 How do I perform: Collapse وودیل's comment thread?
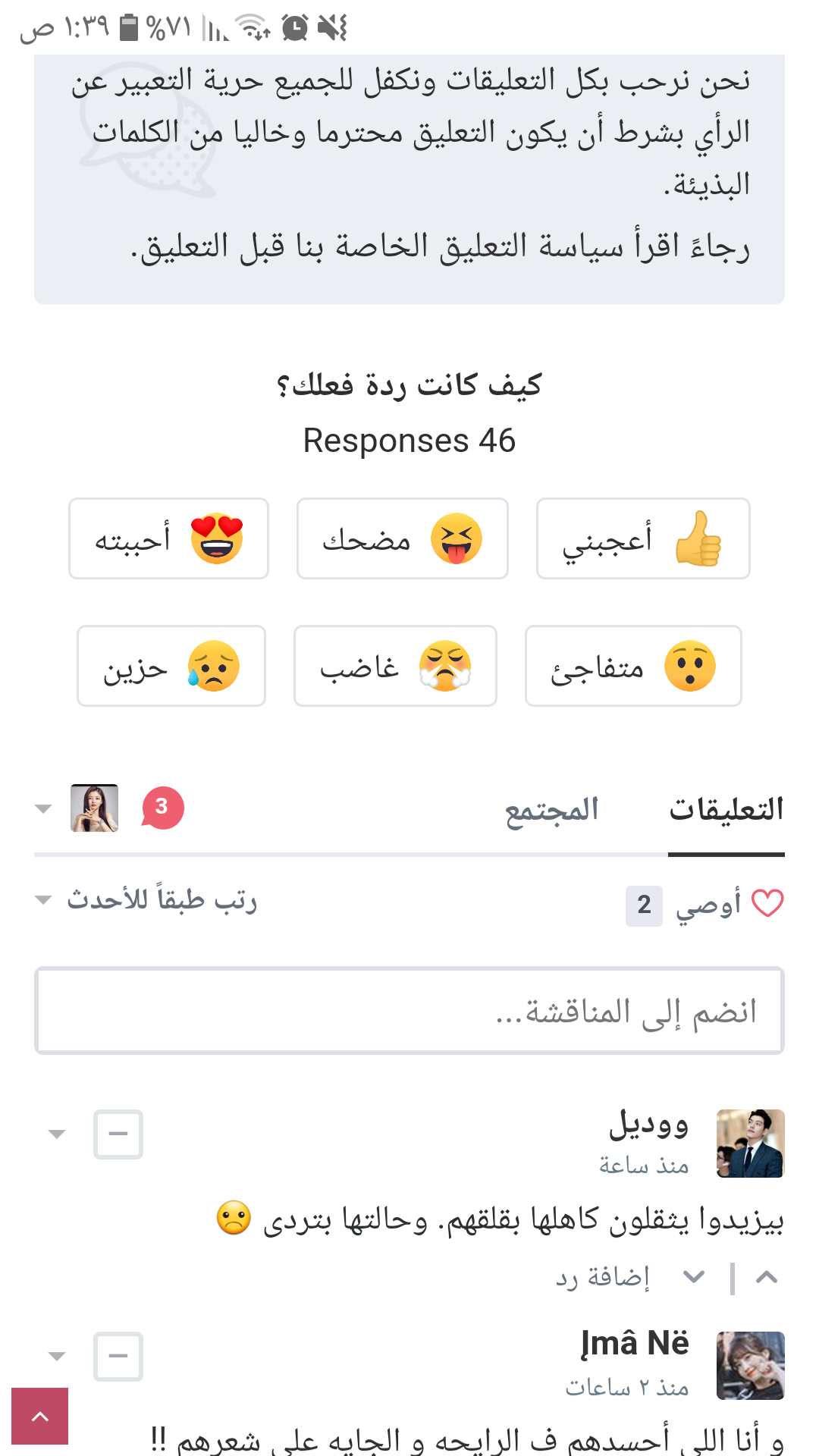(x=118, y=1134)
